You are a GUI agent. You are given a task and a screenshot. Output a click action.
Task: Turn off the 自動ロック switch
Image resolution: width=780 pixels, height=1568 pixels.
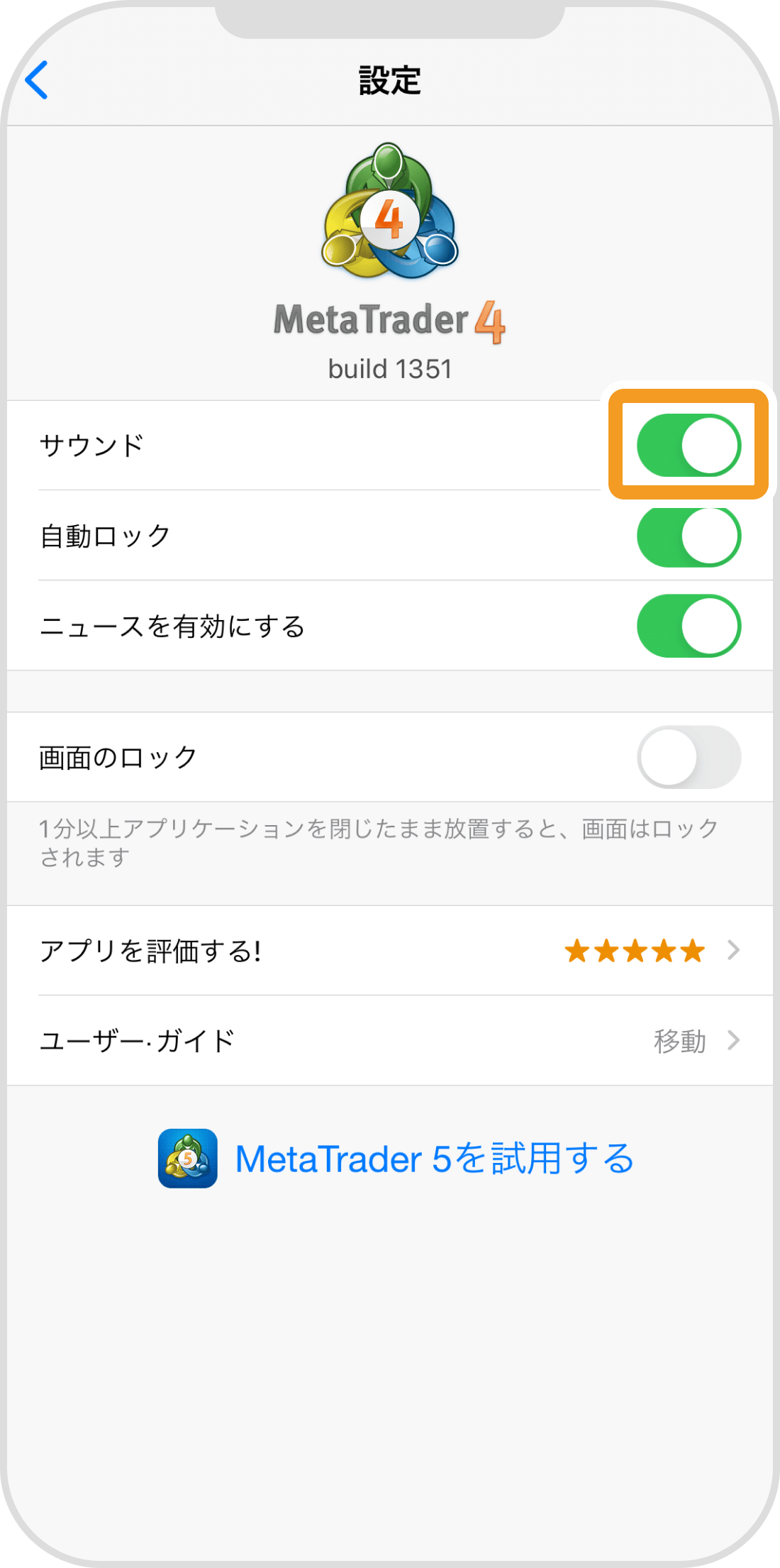[688, 536]
